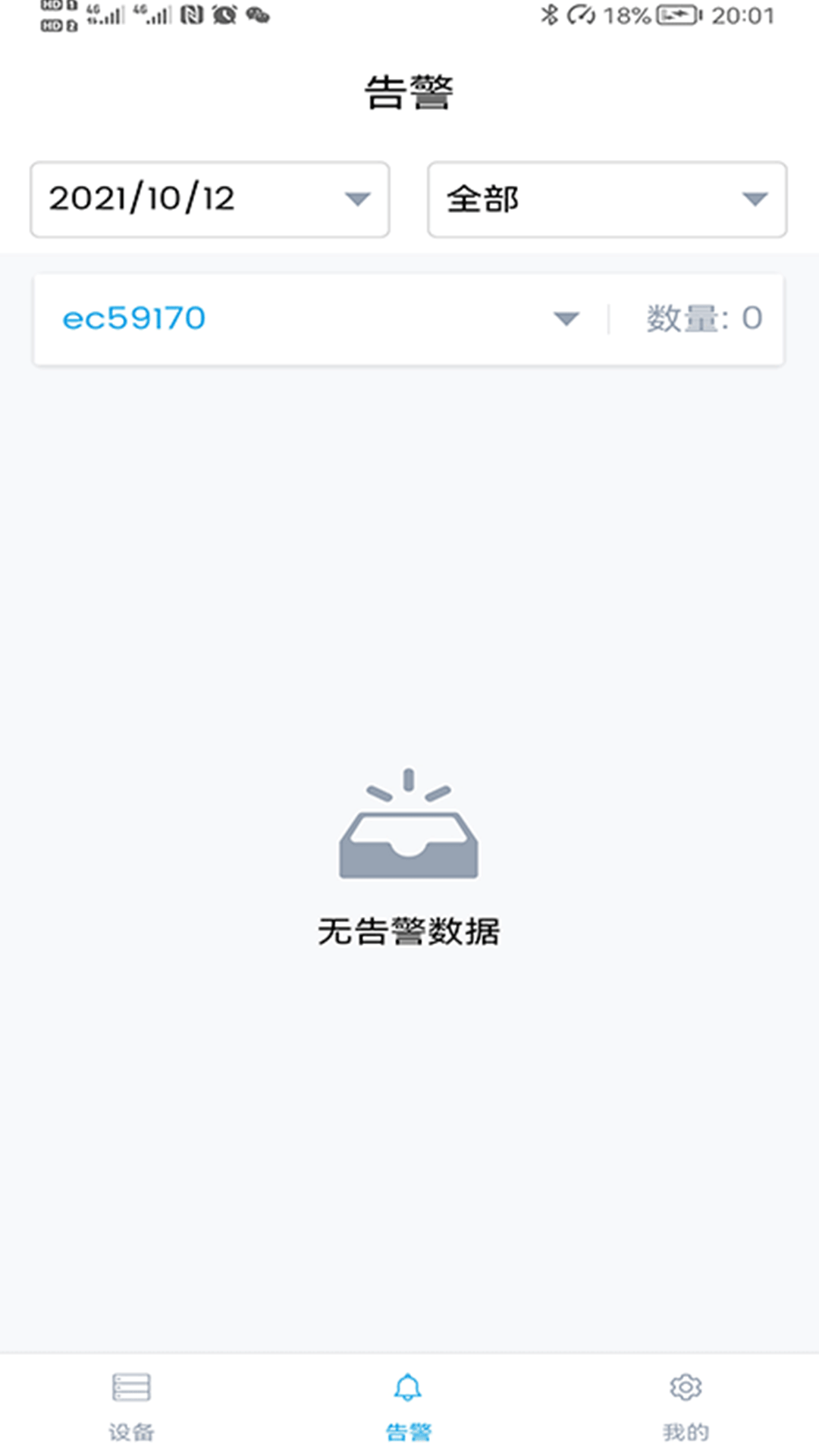Open the 2021/10/12 date selector
The image size is (819, 1456).
pyautogui.click(x=209, y=199)
